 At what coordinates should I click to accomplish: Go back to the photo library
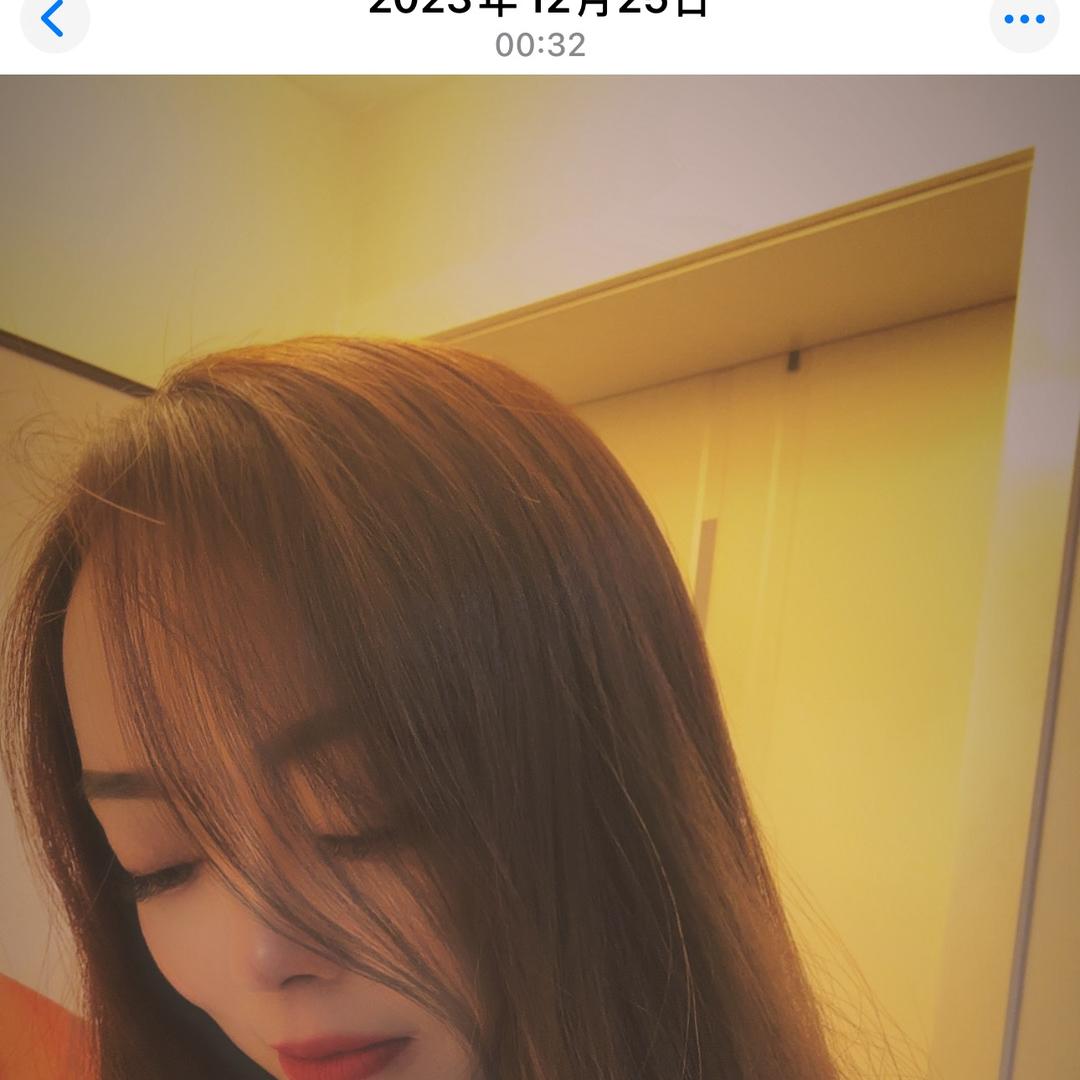[x=54, y=18]
